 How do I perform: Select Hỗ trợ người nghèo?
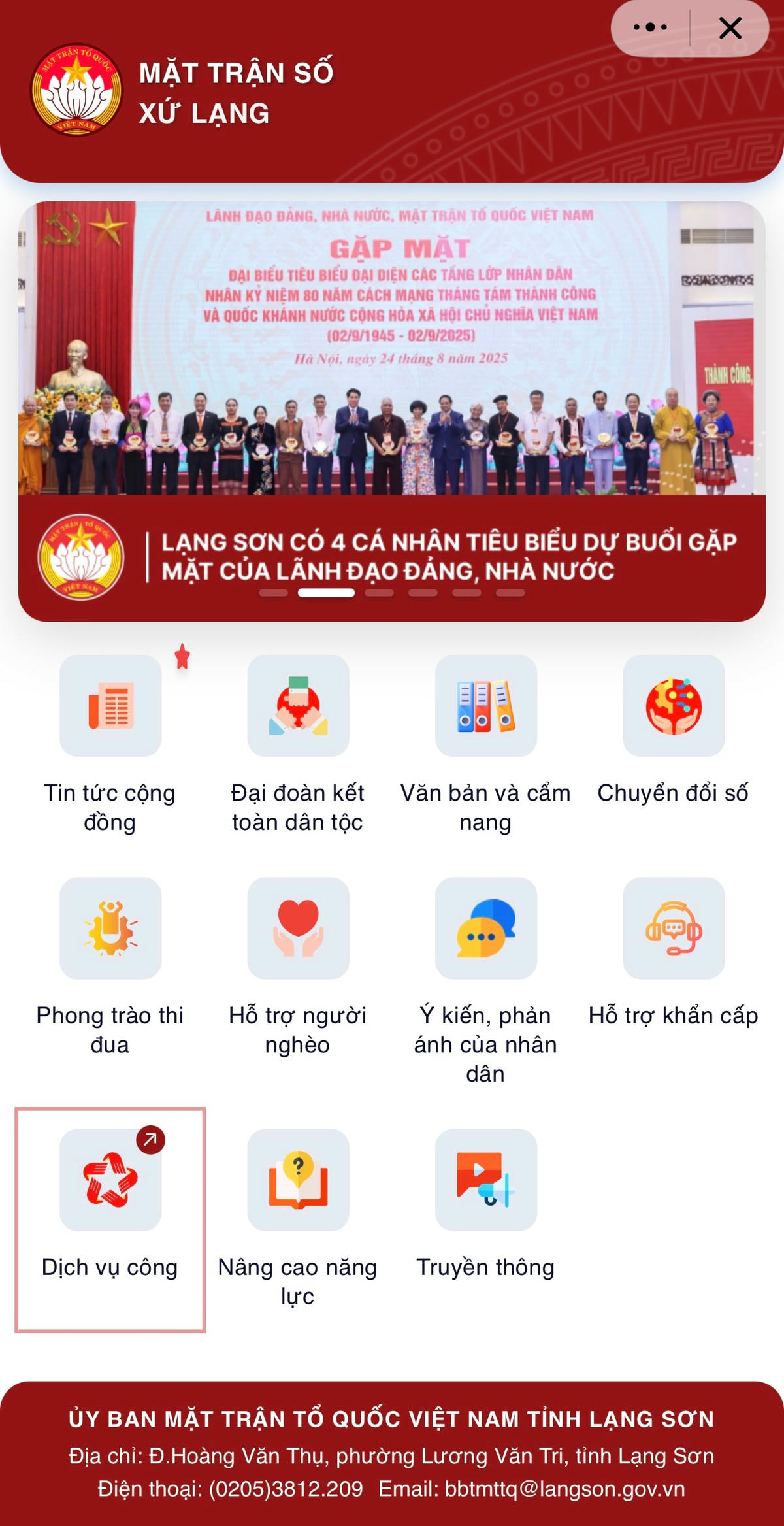(x=298, y=928)
